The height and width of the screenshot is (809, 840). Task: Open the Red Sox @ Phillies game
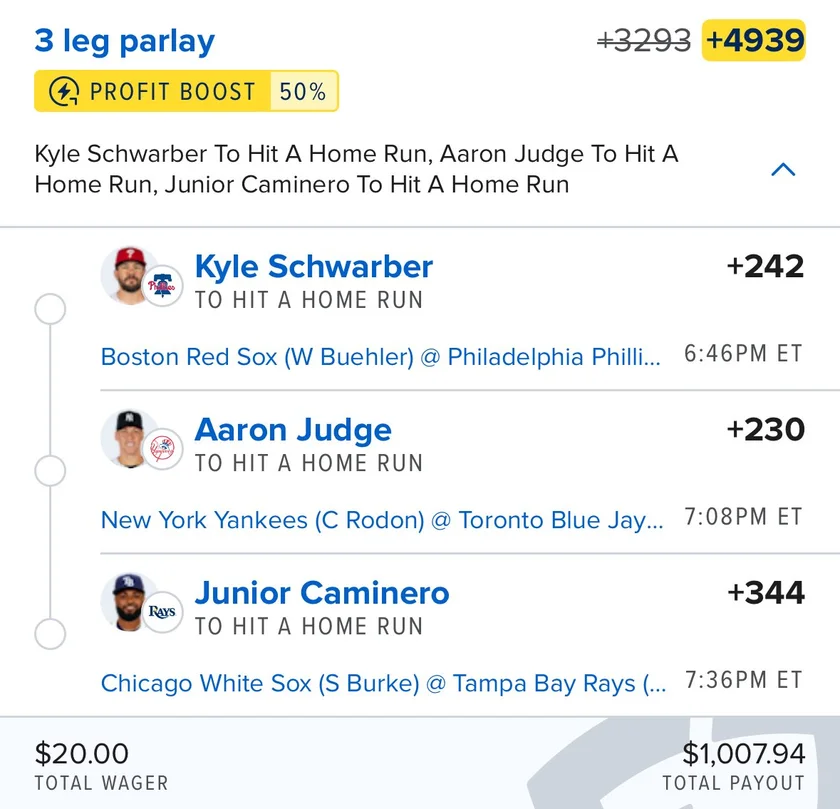pyautogui.click(x=380, y=357)
